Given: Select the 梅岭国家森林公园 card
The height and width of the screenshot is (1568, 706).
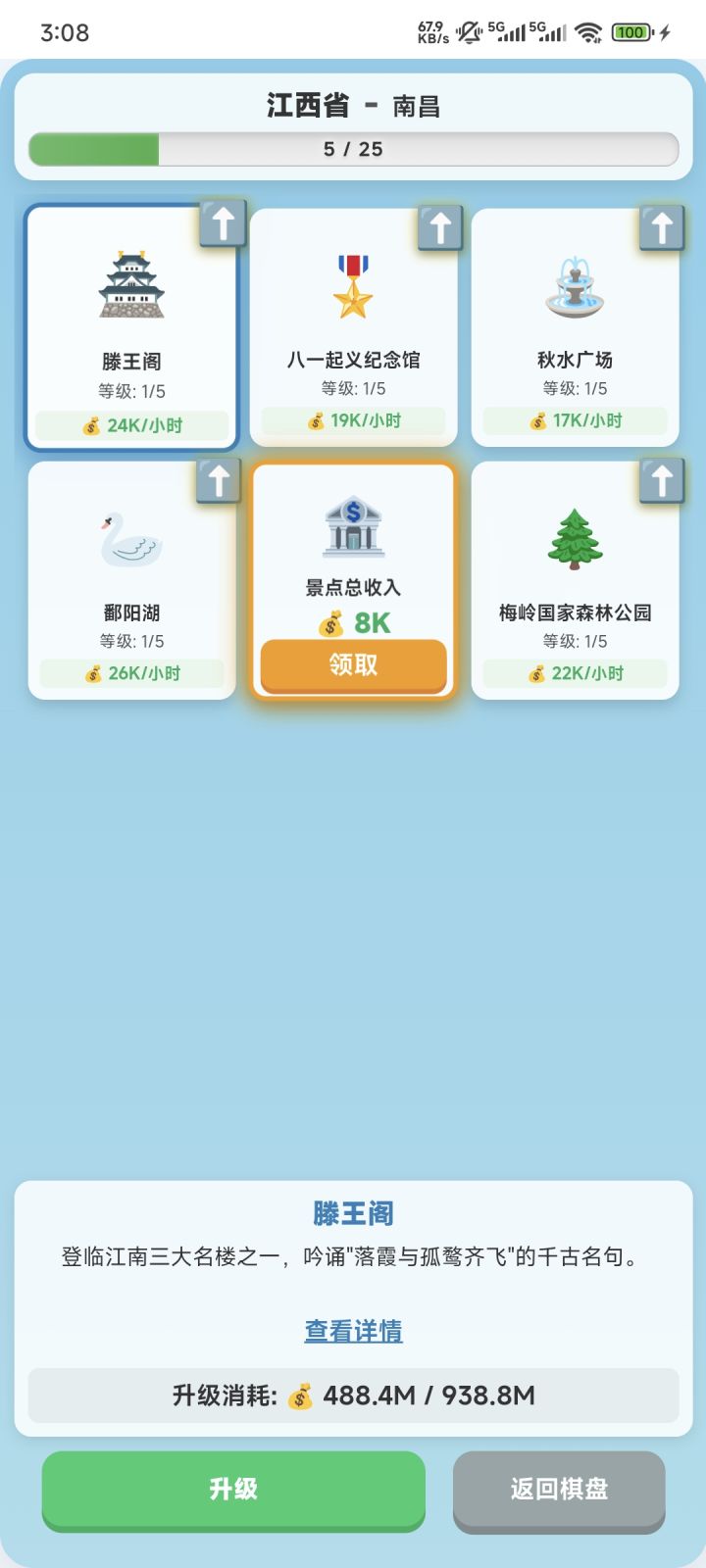Looking at the screenshot, I should pos(575,581).
